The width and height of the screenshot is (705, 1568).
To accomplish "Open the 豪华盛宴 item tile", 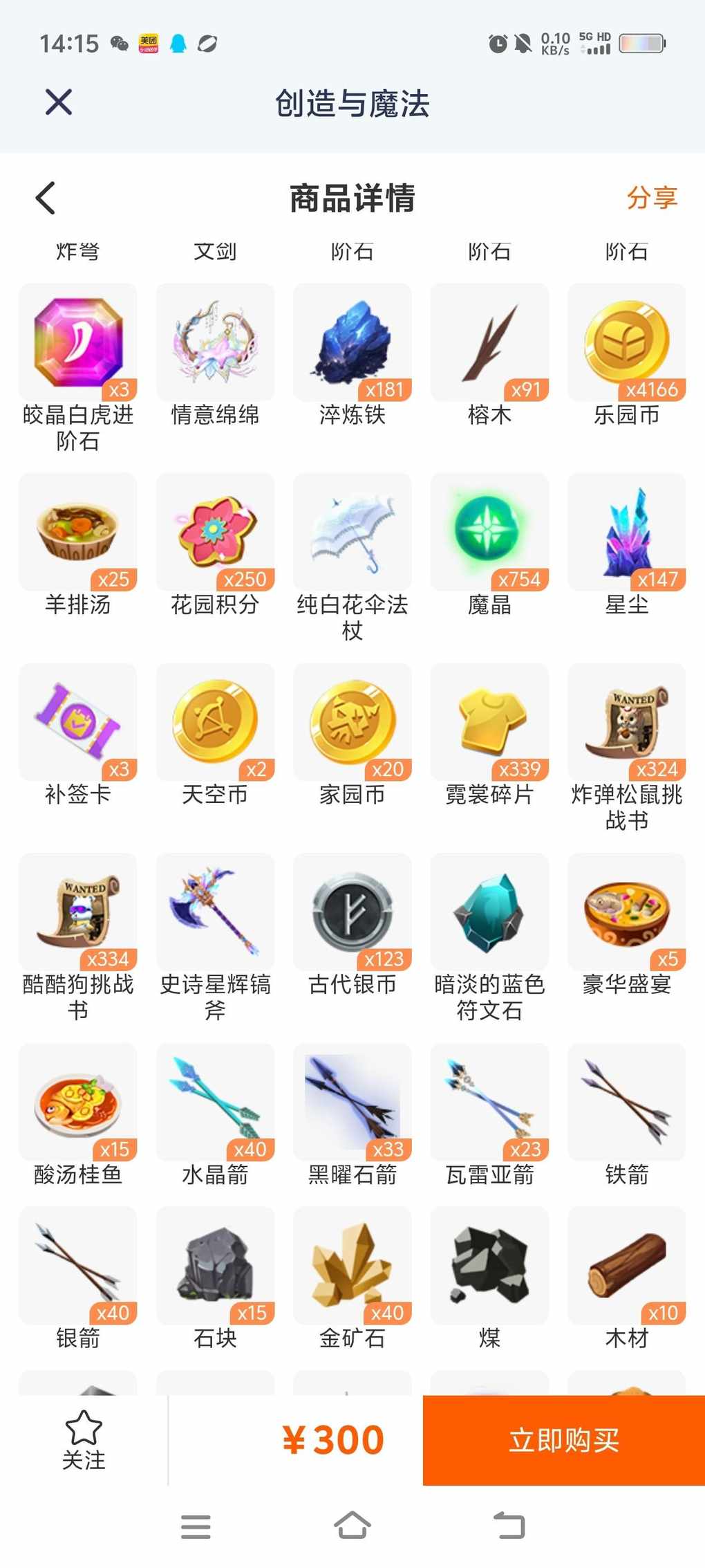I will point(626,912).
